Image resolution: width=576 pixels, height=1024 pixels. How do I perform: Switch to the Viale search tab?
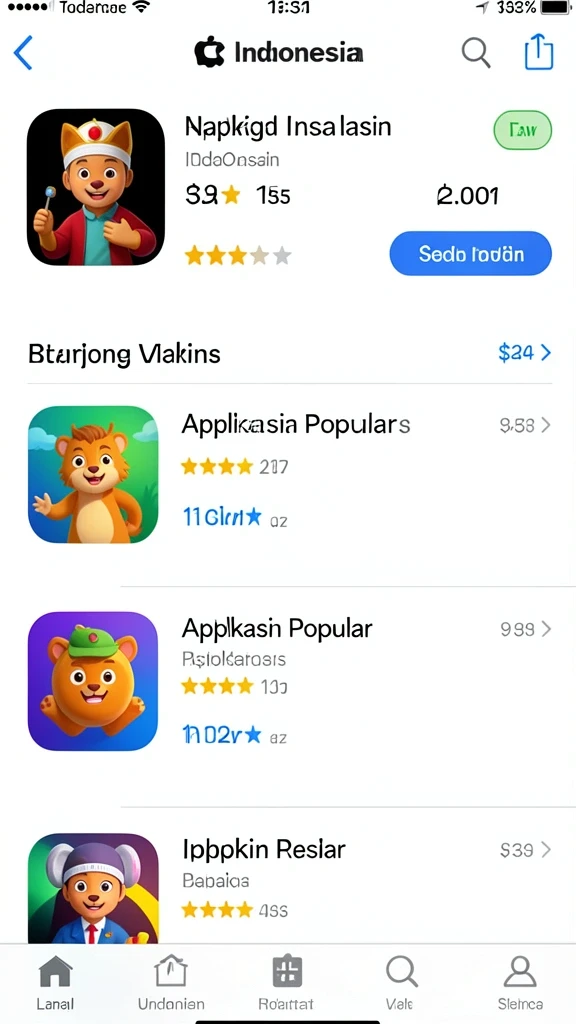coord(400,983)
